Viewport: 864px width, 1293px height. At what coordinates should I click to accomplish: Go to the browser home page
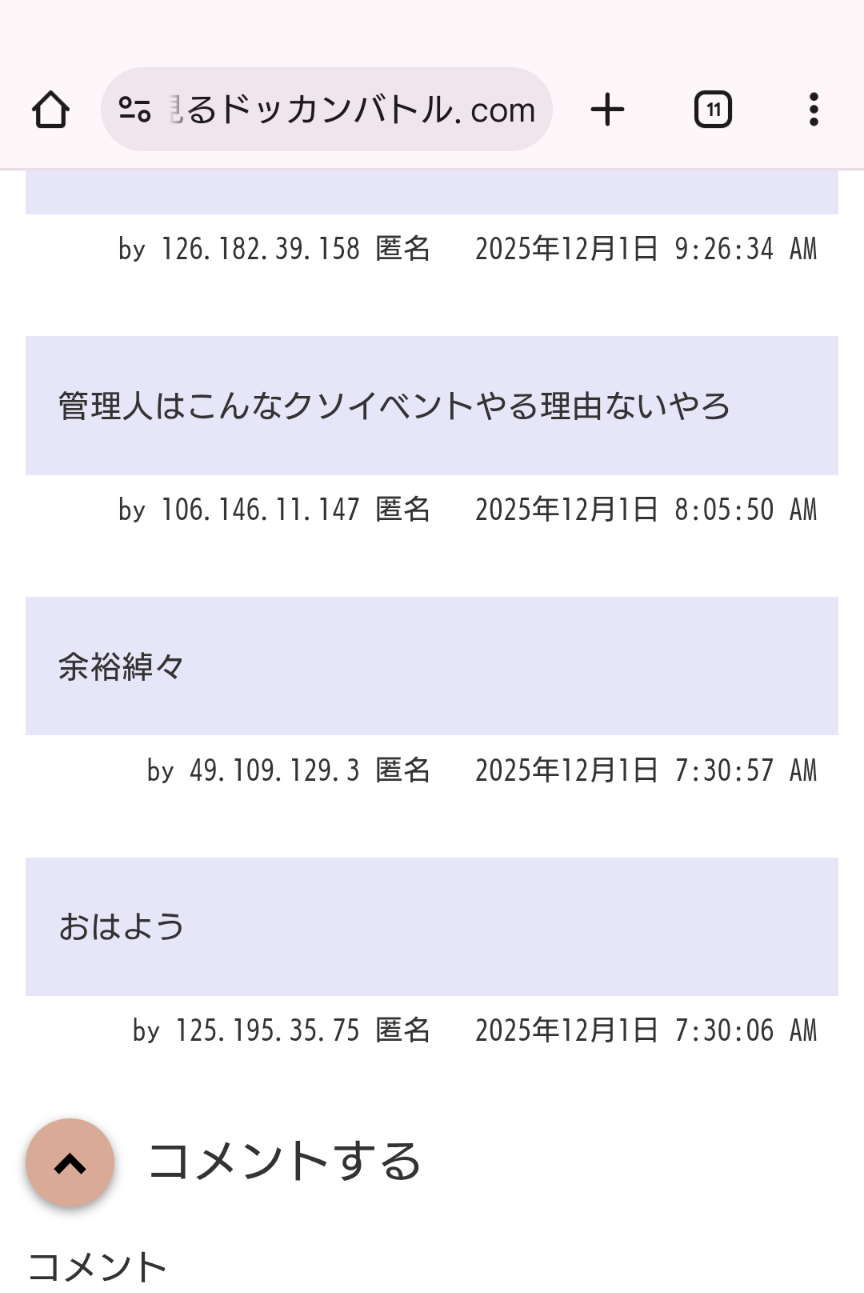tap(50, 110)
